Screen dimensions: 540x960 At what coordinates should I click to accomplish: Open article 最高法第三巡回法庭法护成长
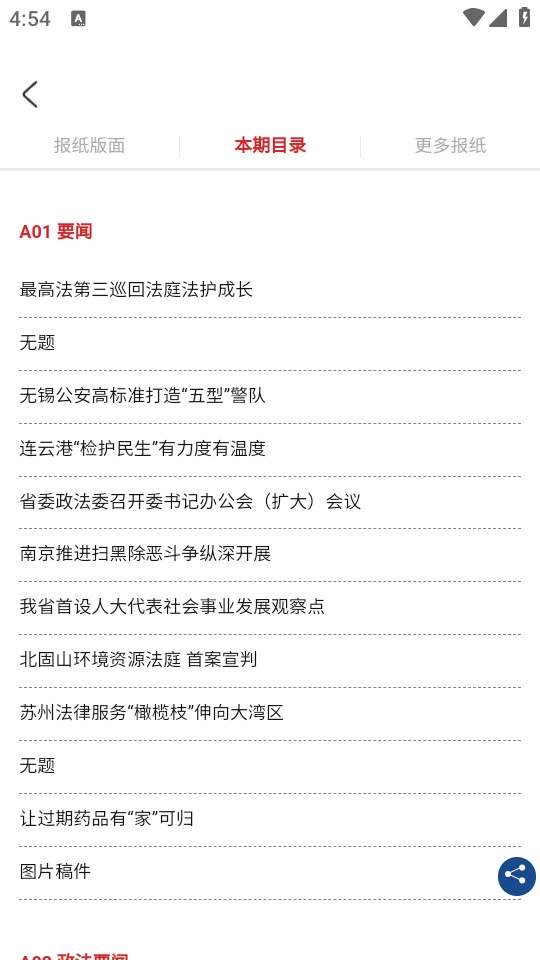point(270,290)
